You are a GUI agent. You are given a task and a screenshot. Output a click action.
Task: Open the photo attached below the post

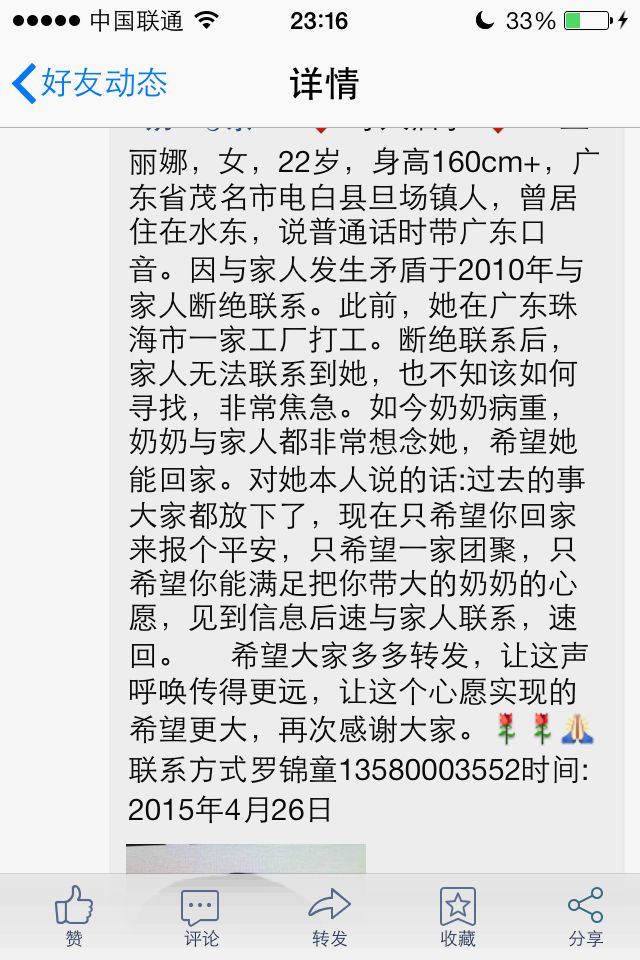[245, 859]
